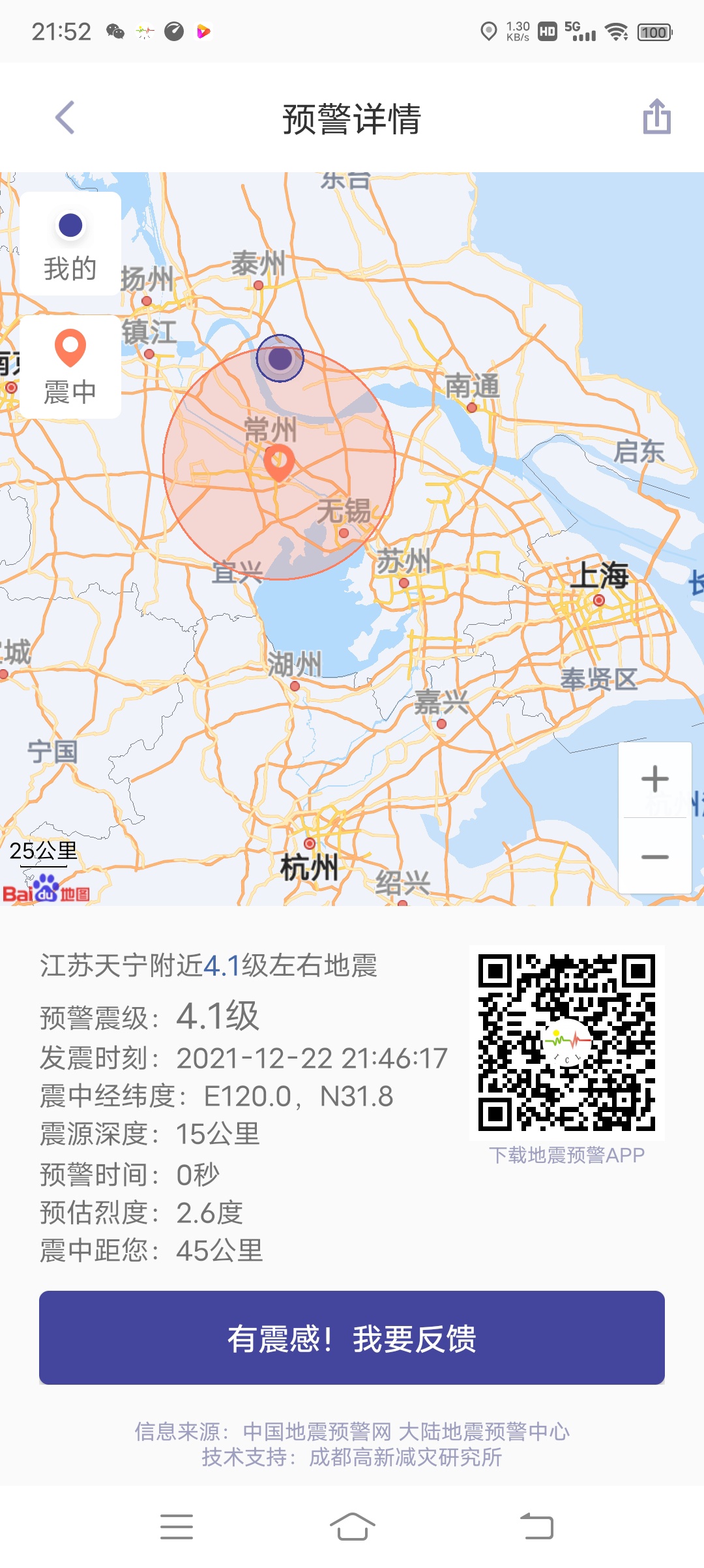Viewport: 704px width, 1568px height.
Task: Center map on 我的 location
Action: [70, 244]
